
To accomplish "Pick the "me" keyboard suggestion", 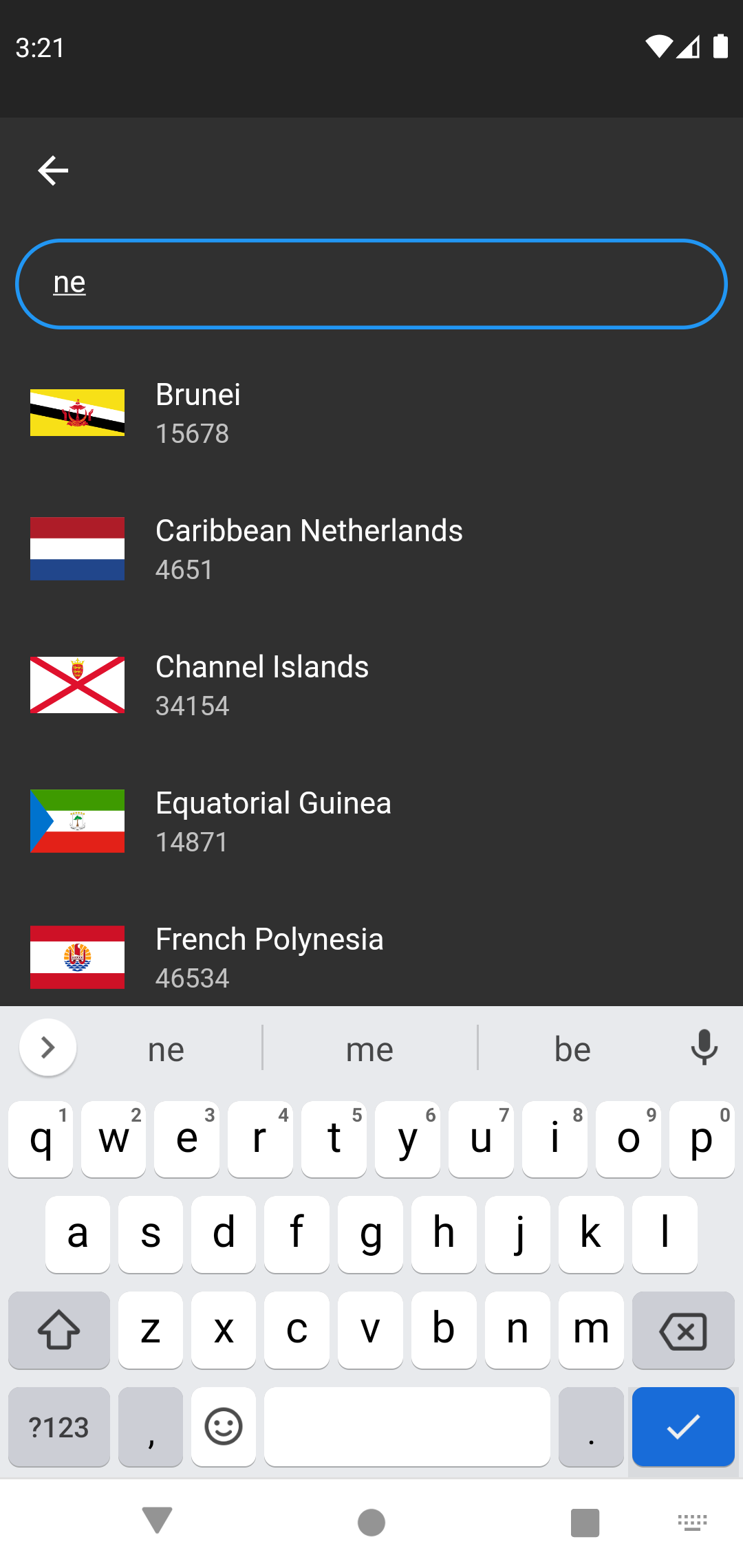I will 369,1049.
